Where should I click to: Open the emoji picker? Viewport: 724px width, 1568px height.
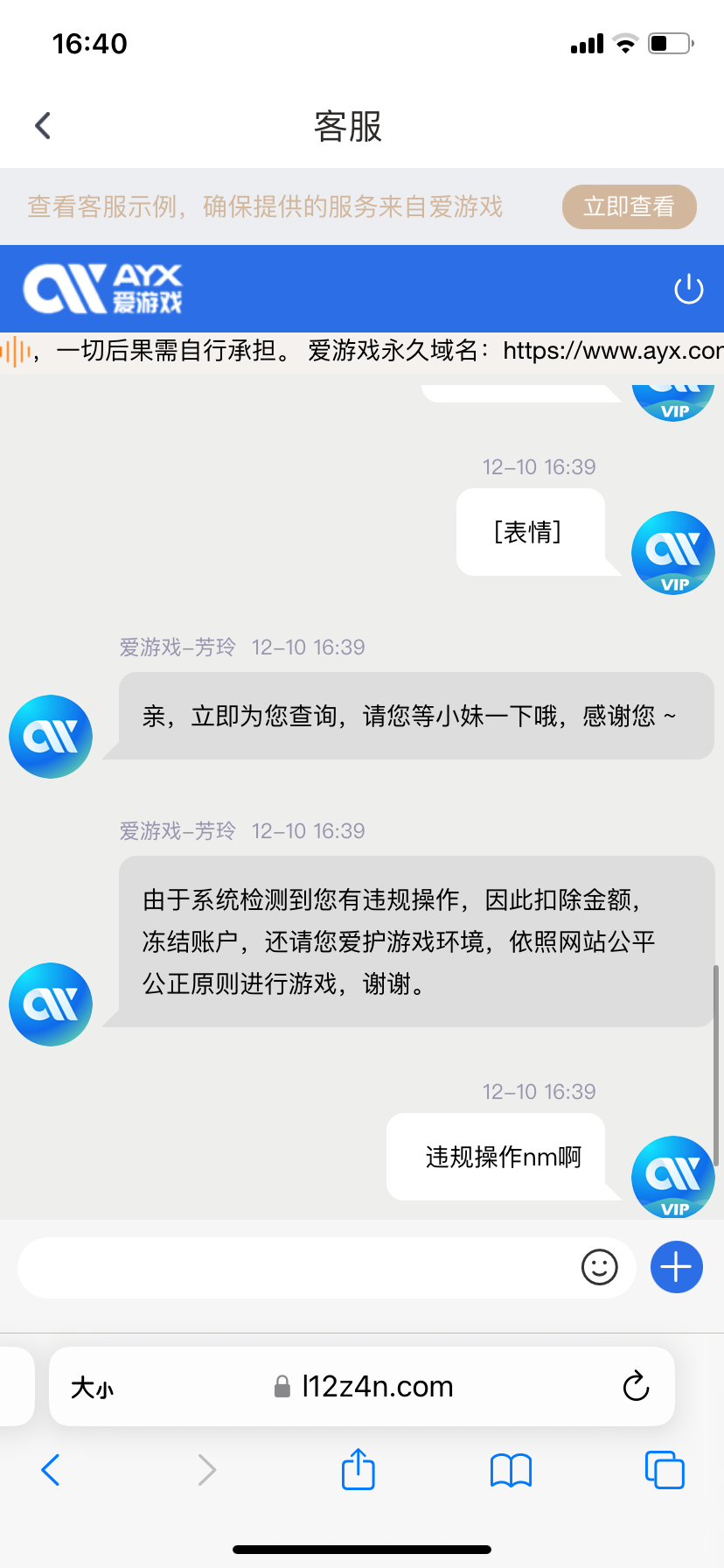pos(600,1267)
